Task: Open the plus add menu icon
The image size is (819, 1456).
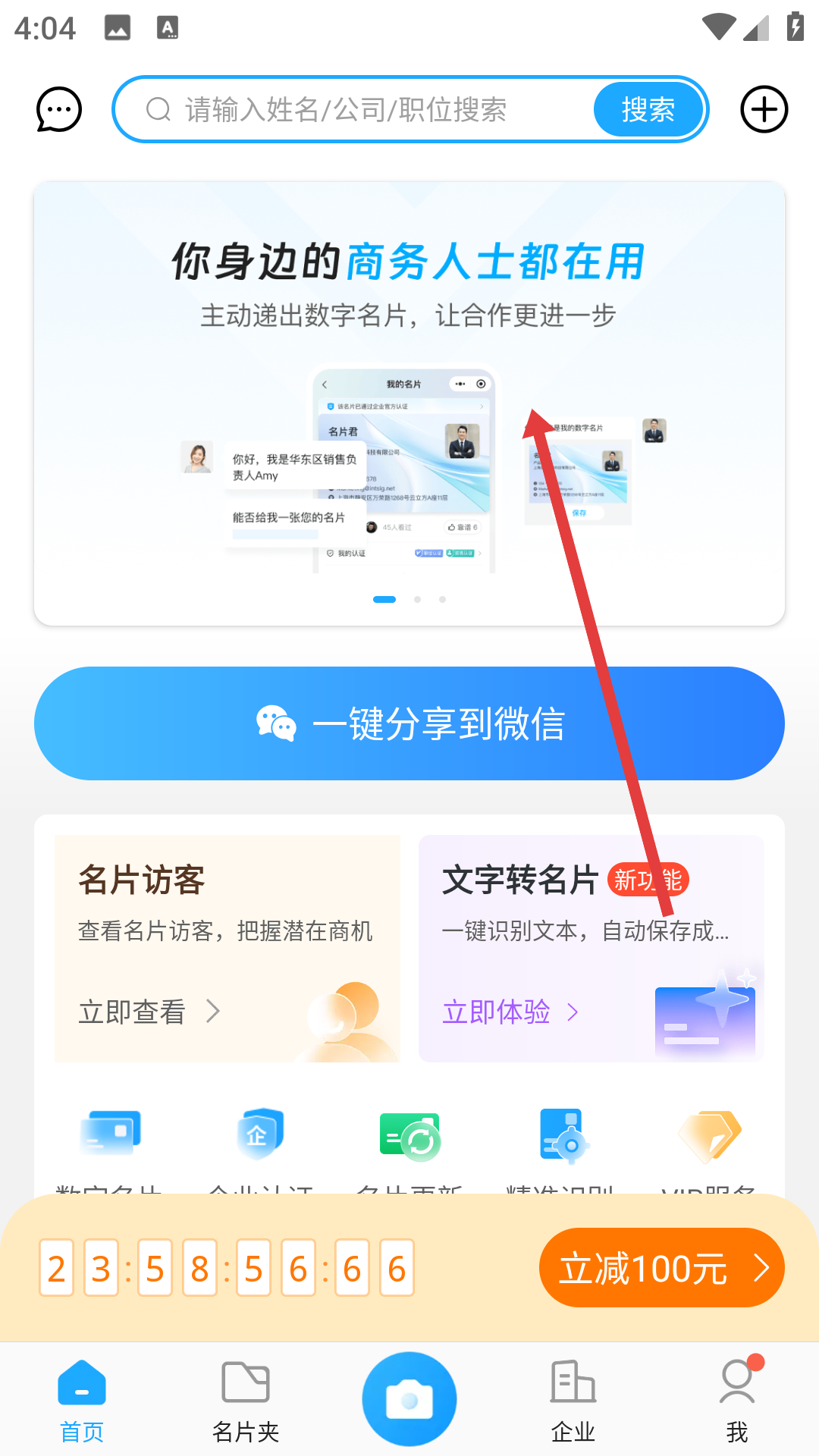Action: coord(764,110)
